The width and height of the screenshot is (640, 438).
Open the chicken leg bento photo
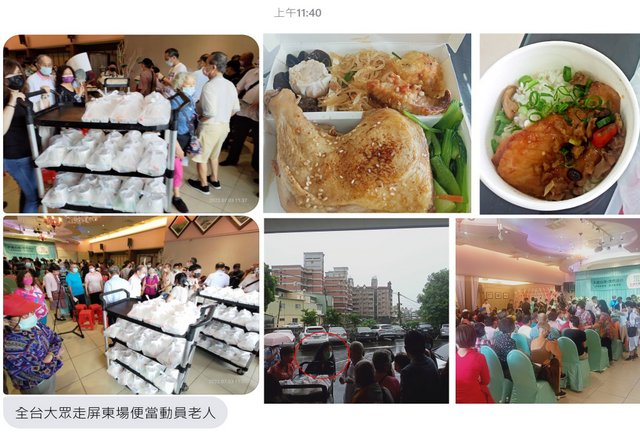point(366,124)
